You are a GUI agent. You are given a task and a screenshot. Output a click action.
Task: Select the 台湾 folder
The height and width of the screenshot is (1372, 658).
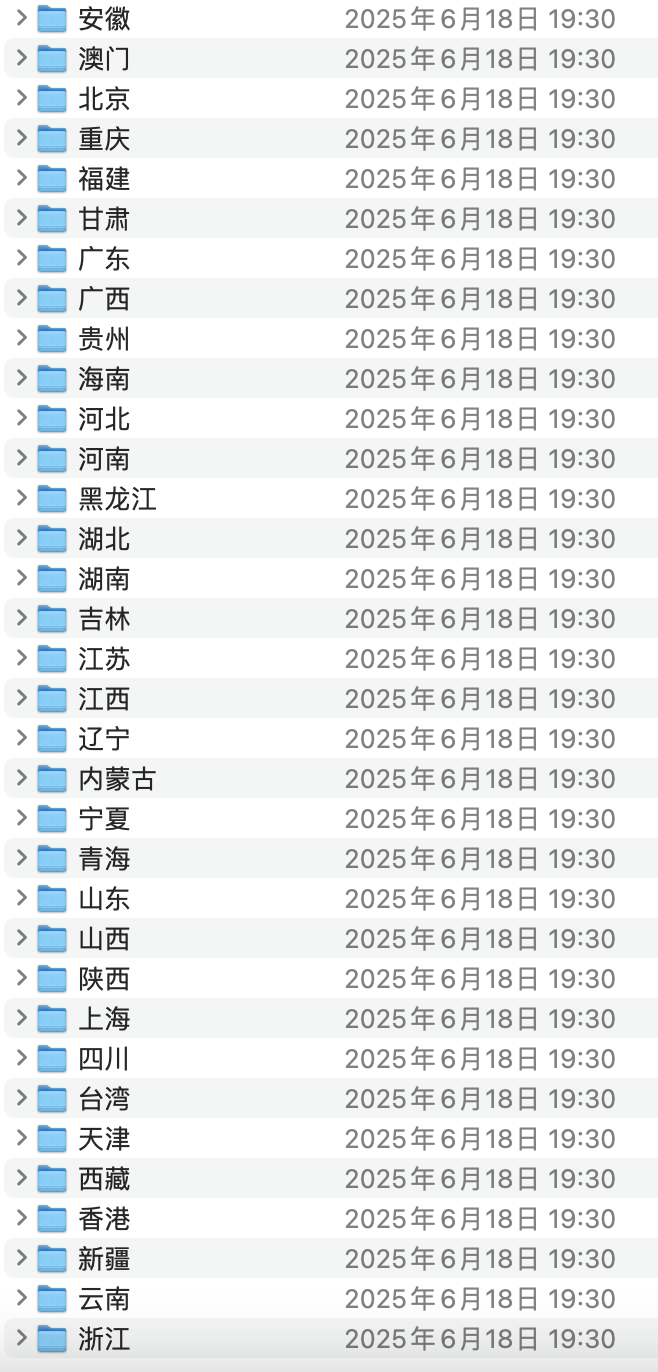coord(104,1099)
